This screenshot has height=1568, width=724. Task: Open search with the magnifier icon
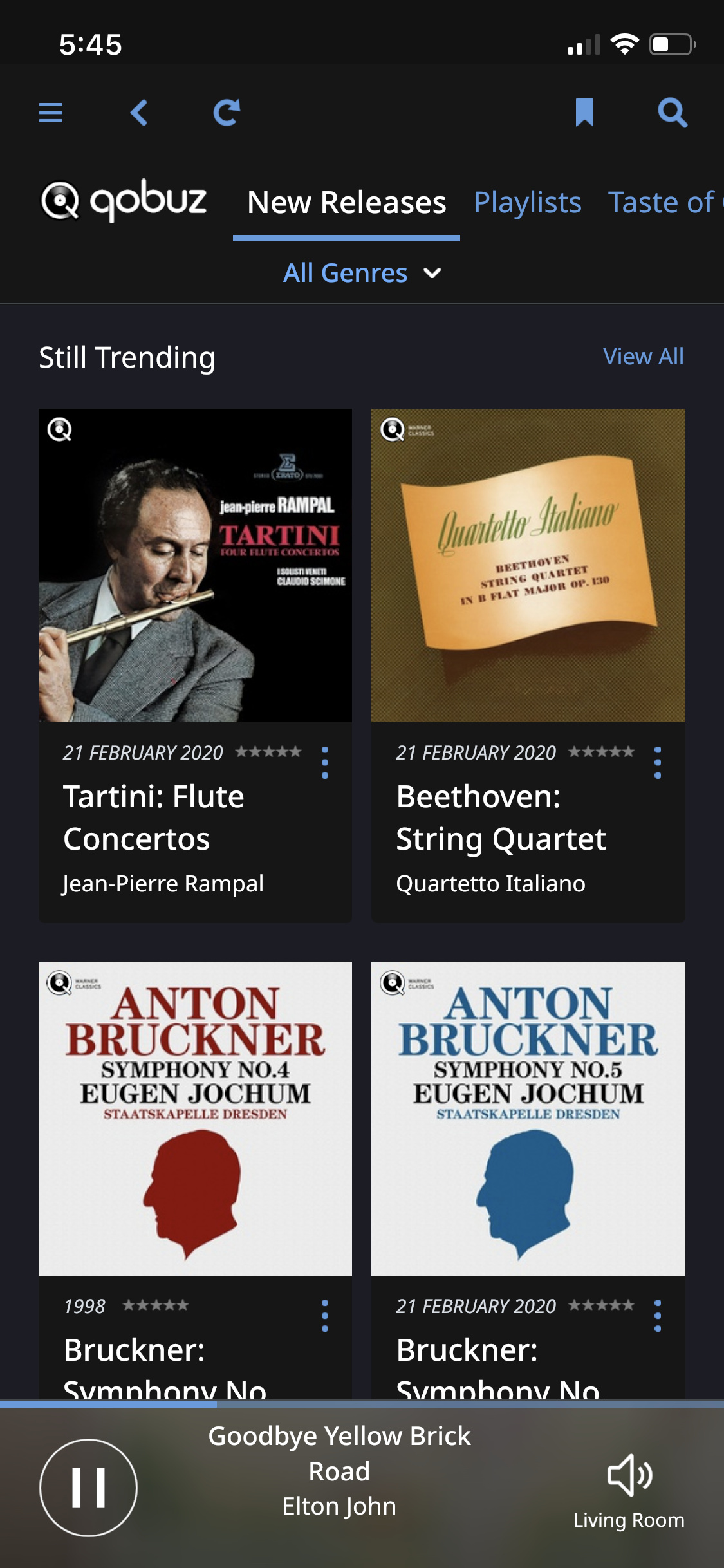click(673, 113)
